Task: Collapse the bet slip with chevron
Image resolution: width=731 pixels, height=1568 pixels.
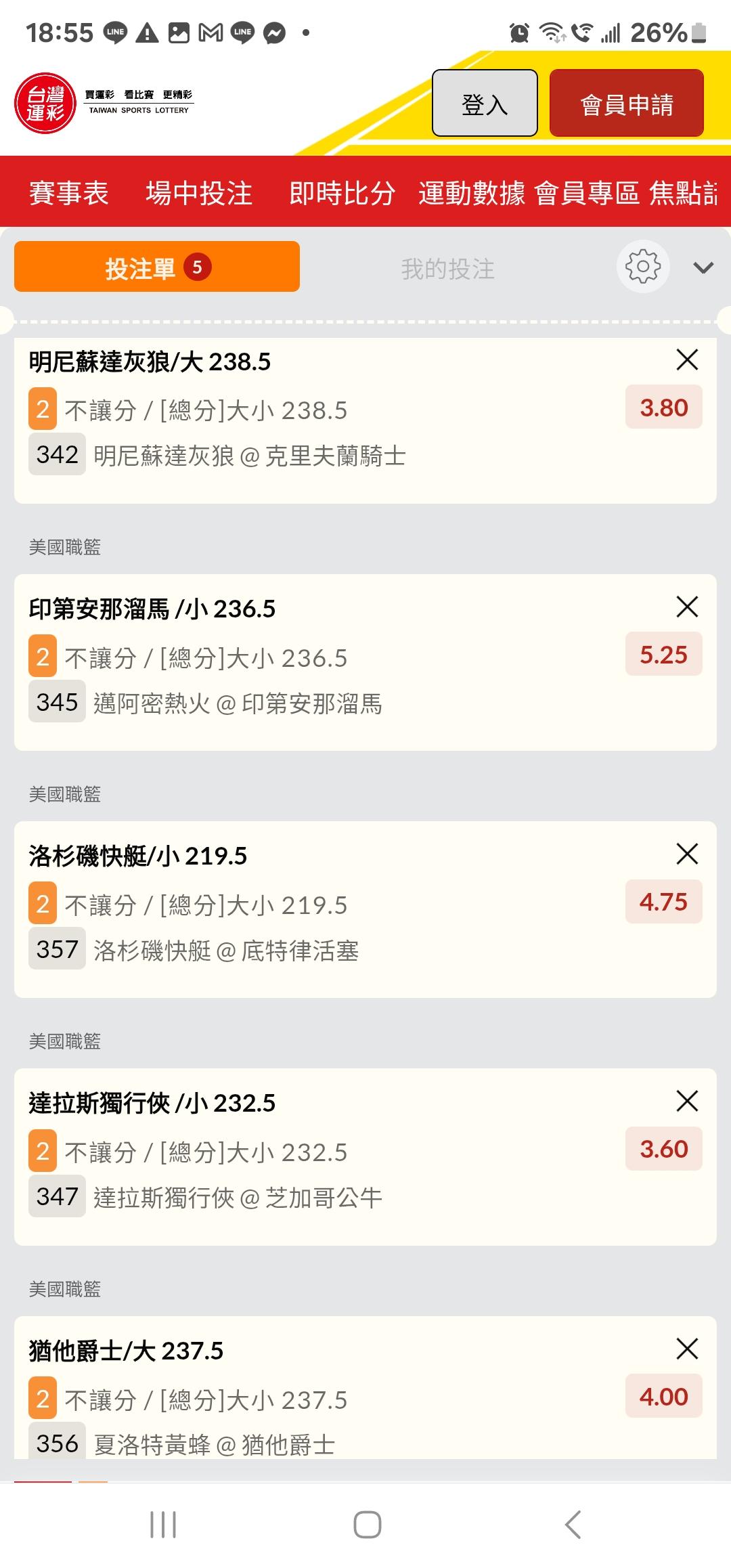Action: point(703,268)
